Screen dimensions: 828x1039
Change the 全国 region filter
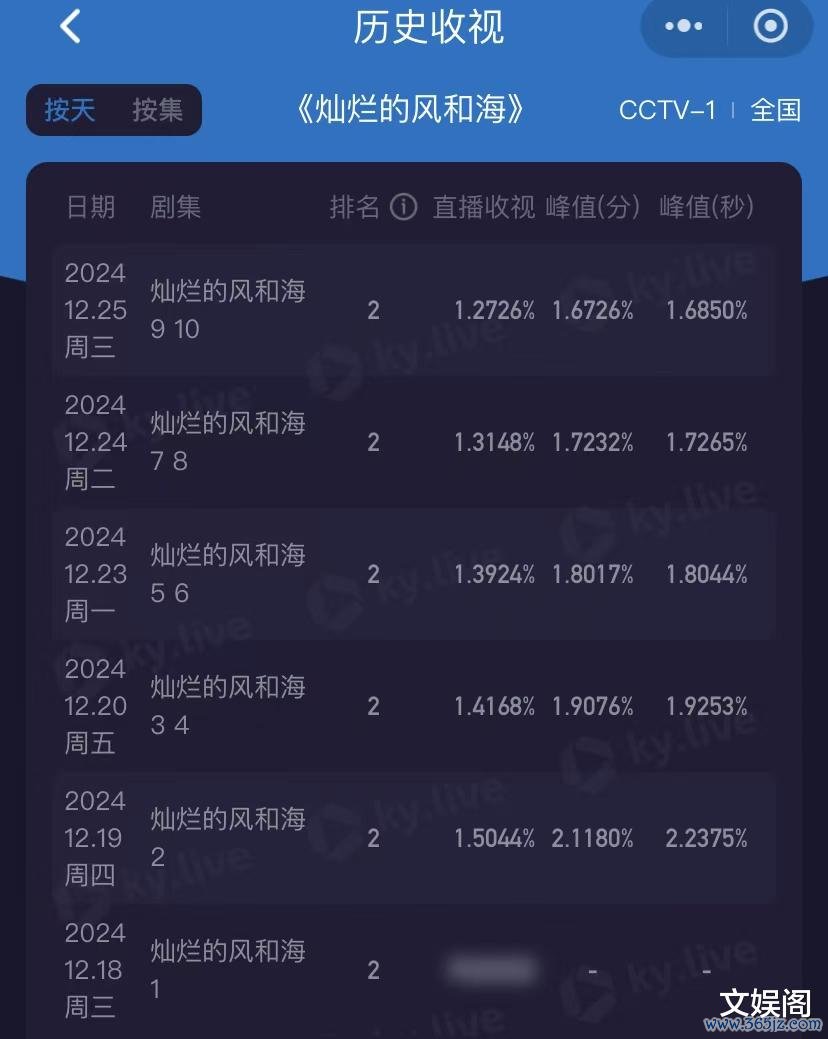[775, 110]
